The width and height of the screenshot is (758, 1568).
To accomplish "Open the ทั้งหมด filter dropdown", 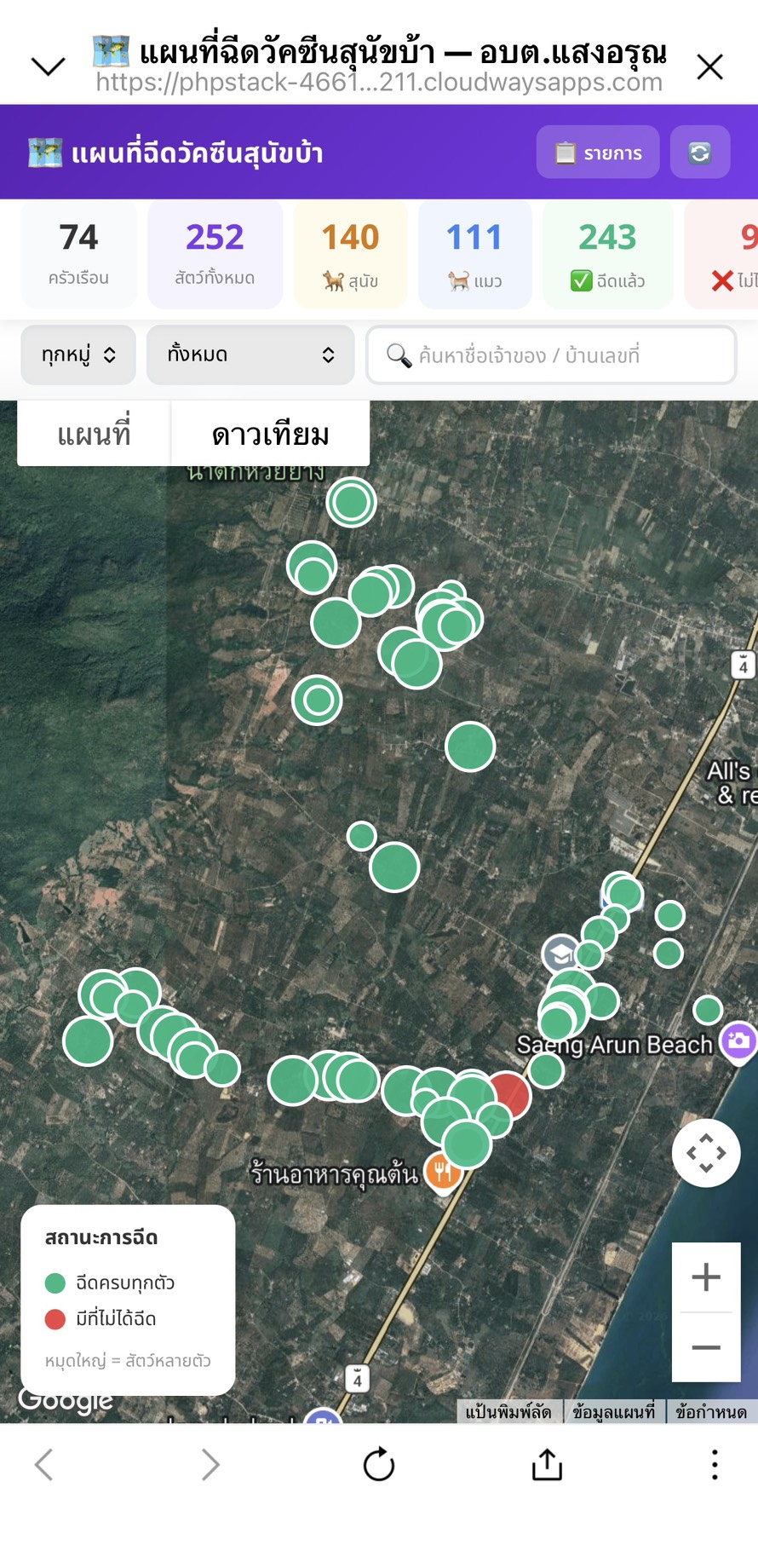I will (x=250, y=355).
